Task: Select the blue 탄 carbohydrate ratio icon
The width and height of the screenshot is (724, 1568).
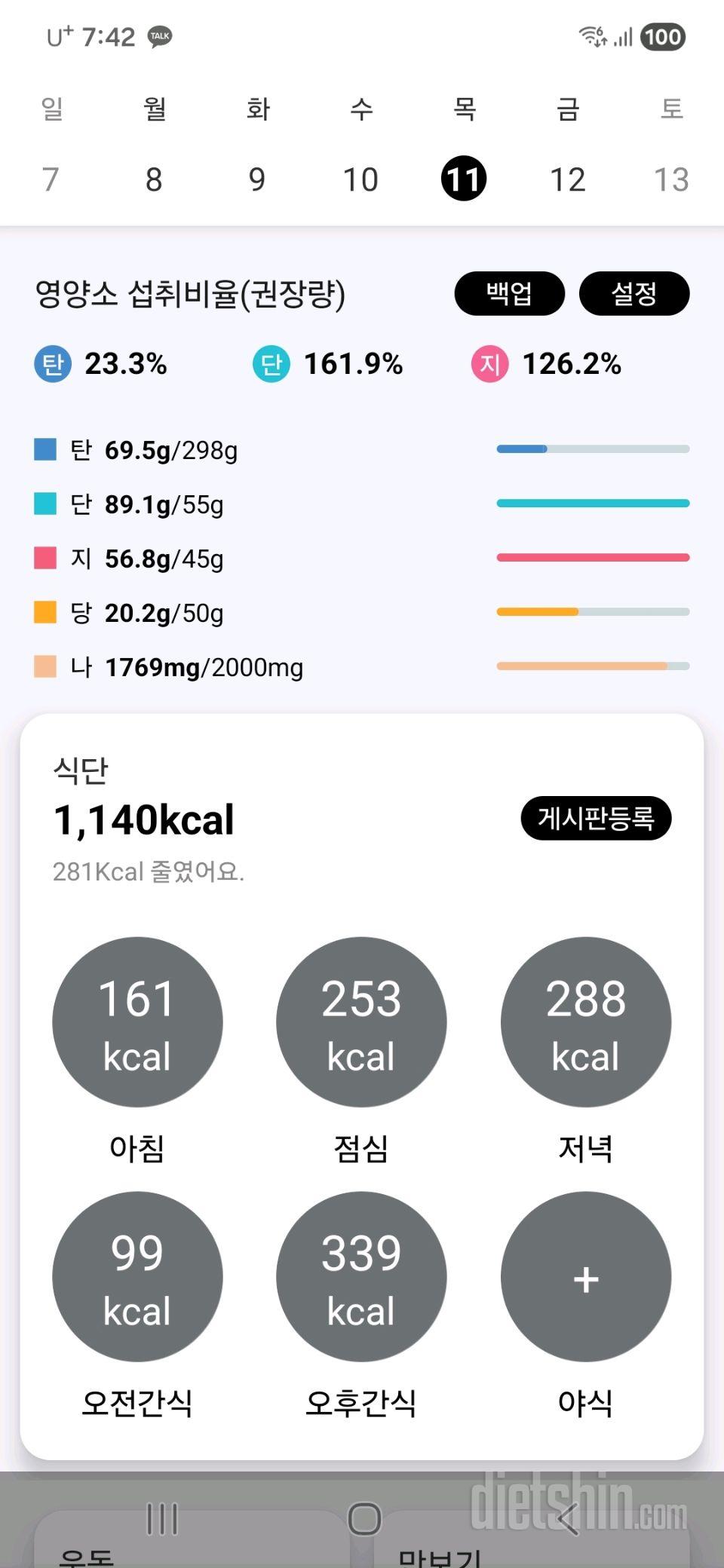Action: 51,364
